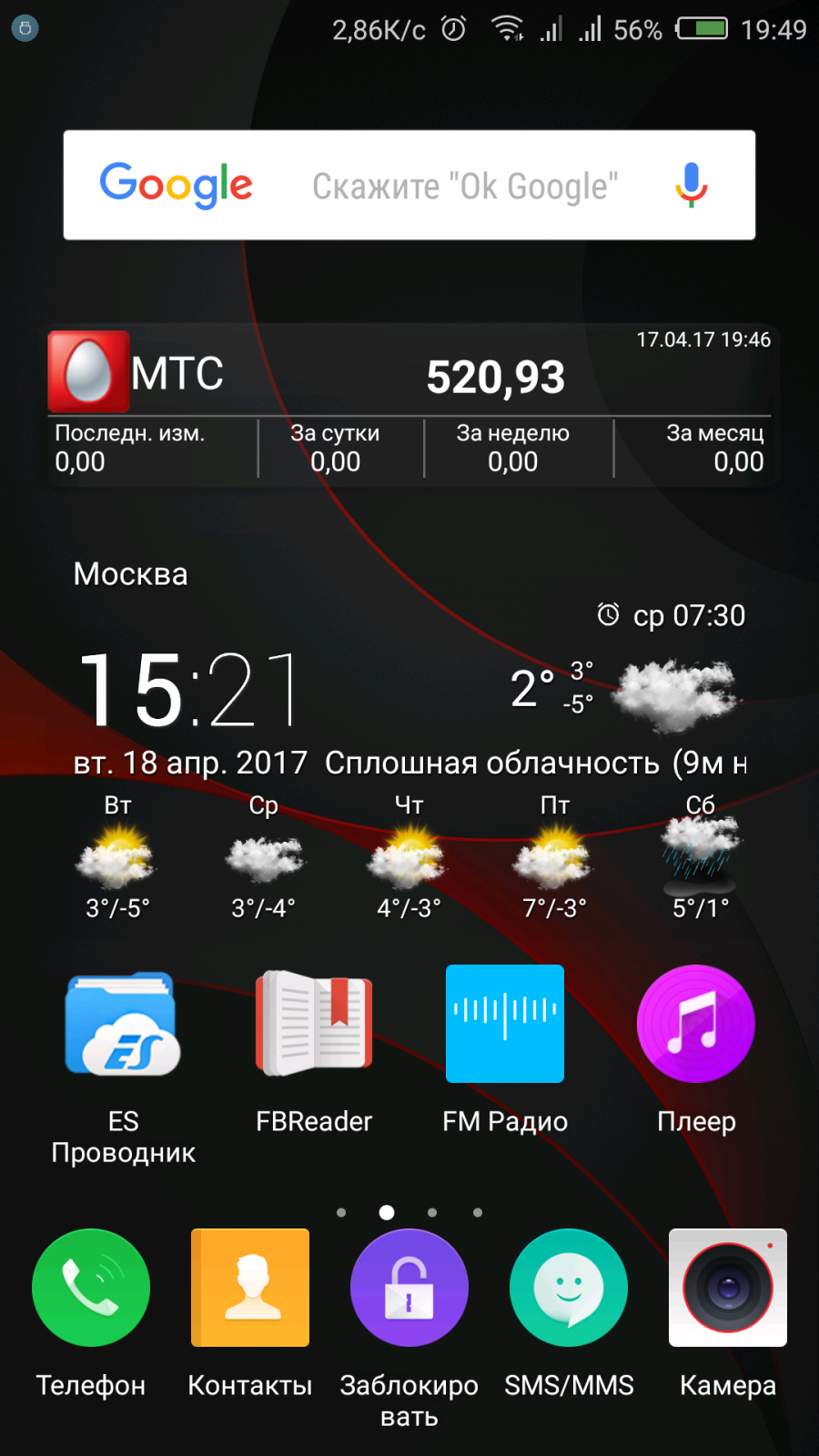This screenshot has height=1456, width=819.
Task: Launch FM Радио
Action: 505,1024
